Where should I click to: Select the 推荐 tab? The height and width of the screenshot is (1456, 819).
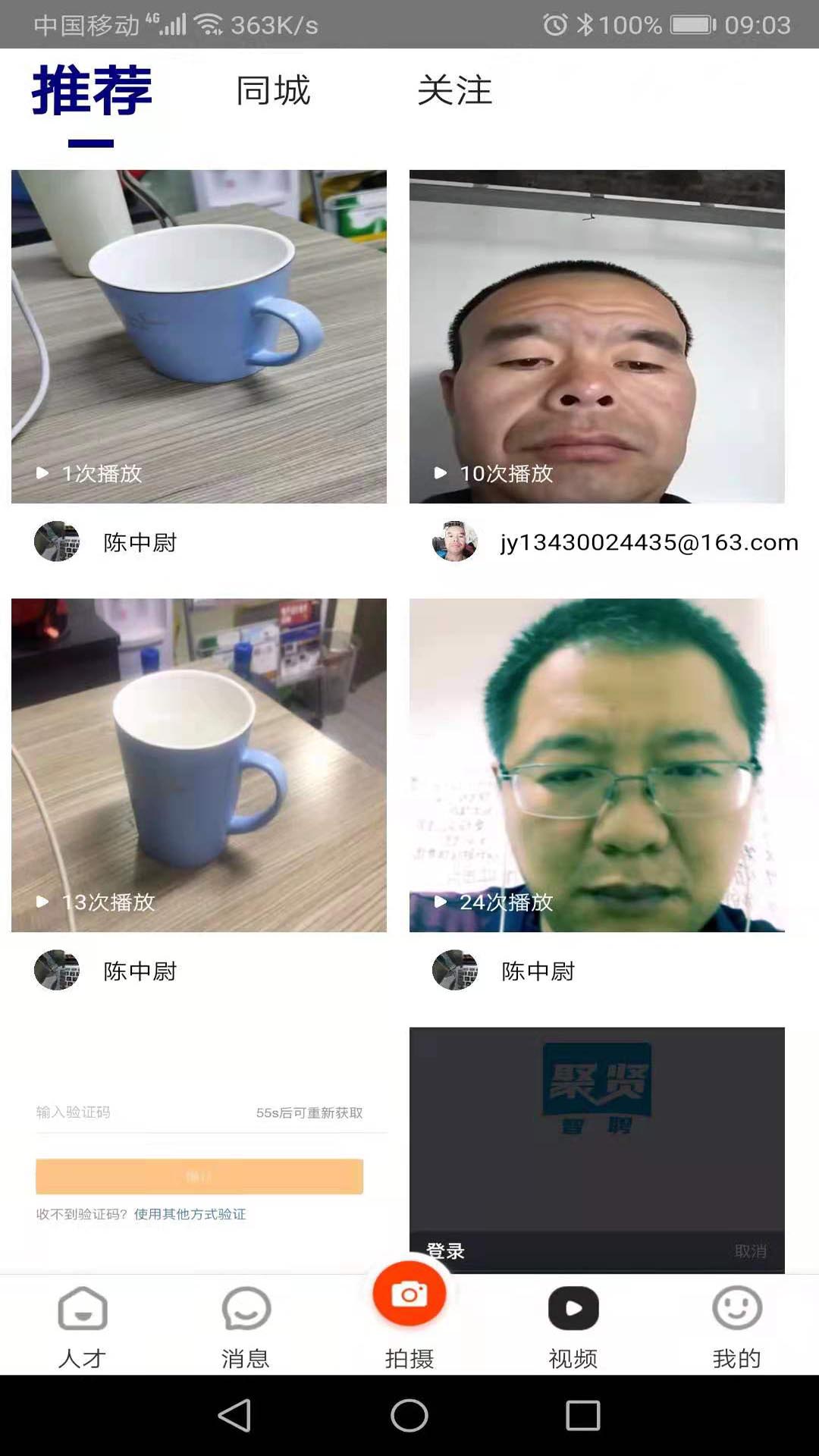click(x=92, y=91)
